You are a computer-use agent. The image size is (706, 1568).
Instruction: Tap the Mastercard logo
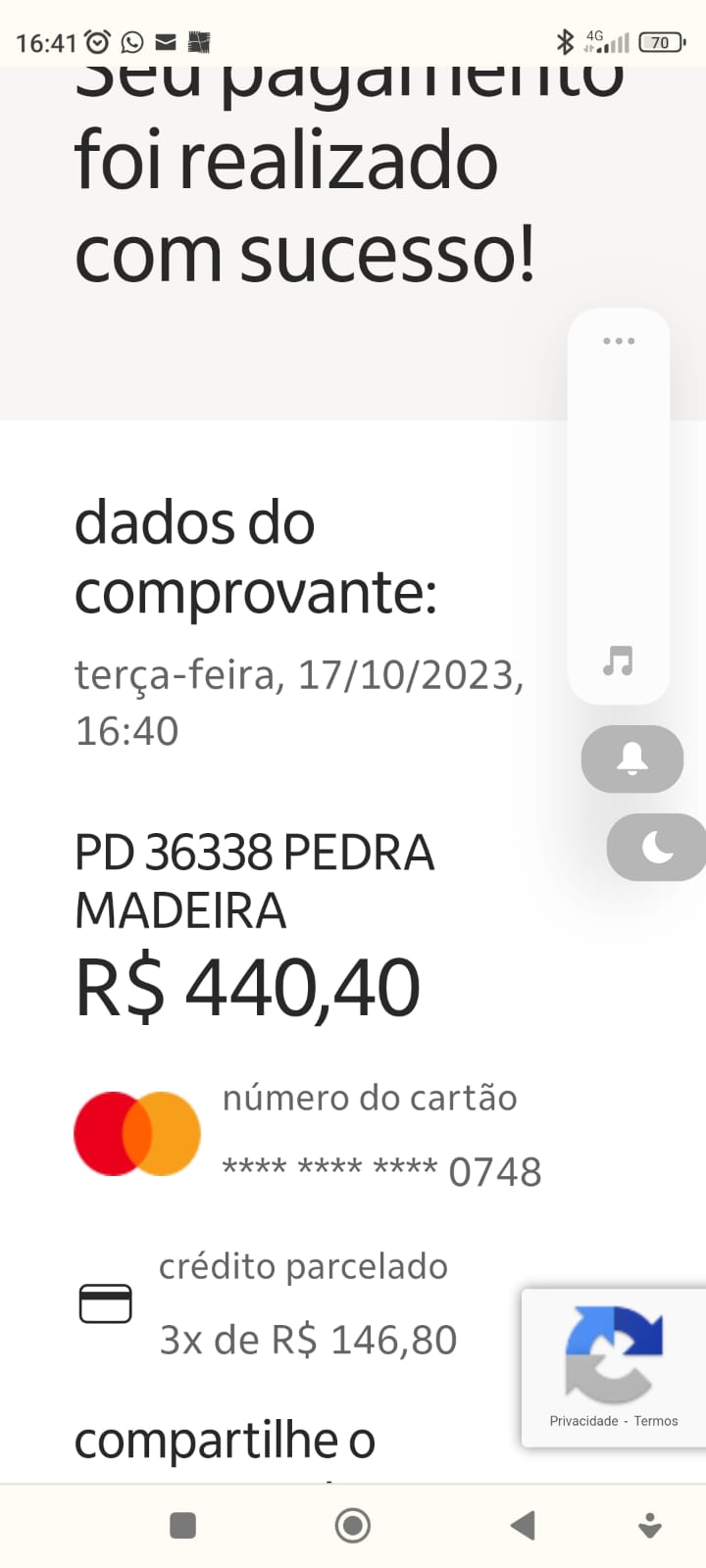(x=136, y=1132)
